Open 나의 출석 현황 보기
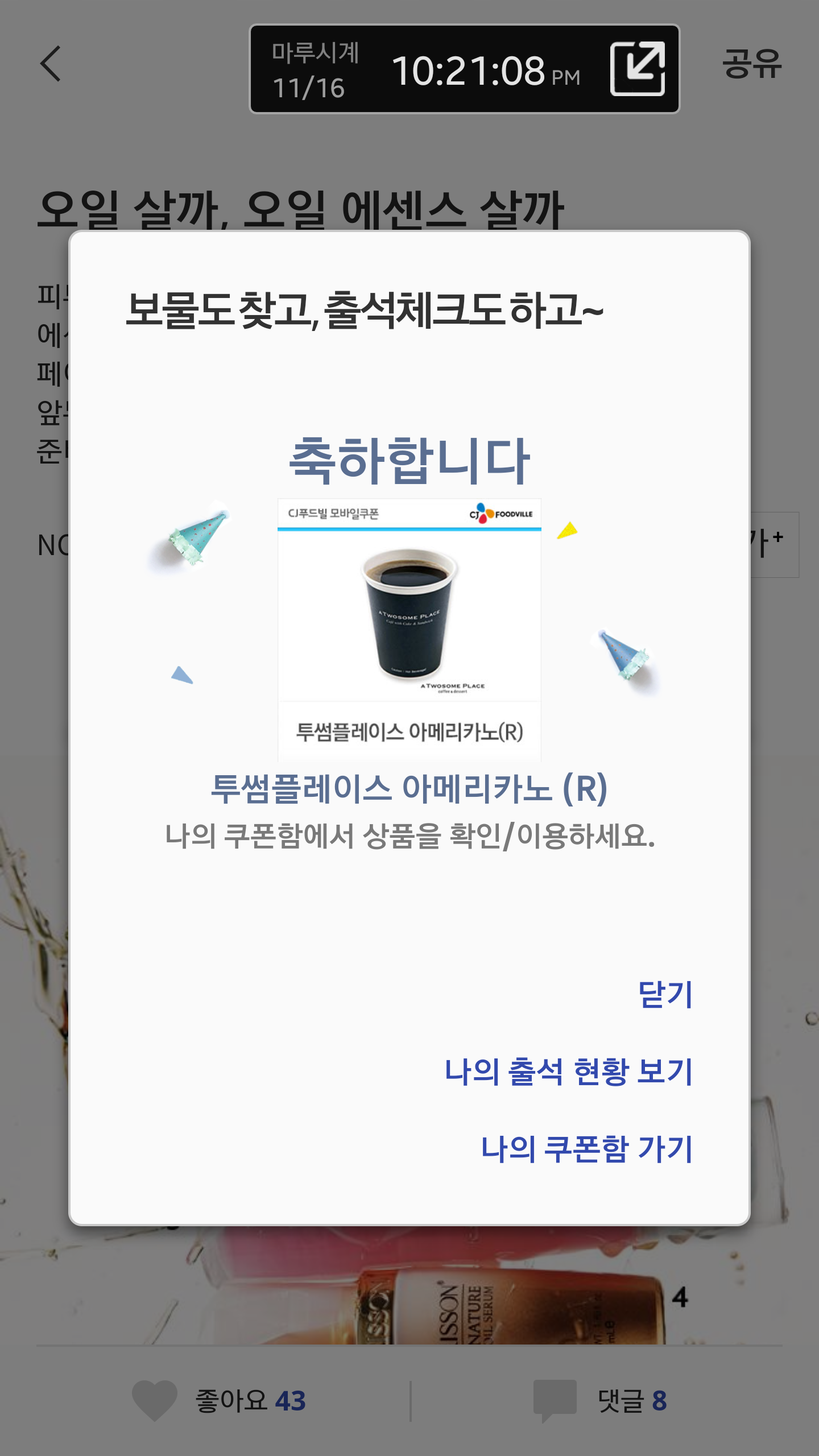 568,1072
